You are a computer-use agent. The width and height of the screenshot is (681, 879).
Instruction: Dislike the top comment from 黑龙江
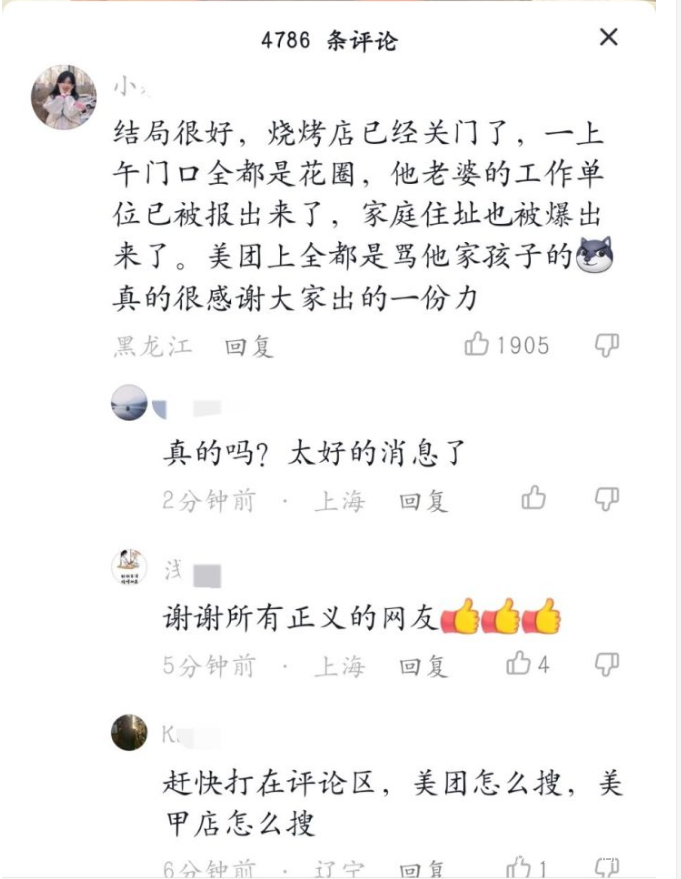(x=606, y=345)
